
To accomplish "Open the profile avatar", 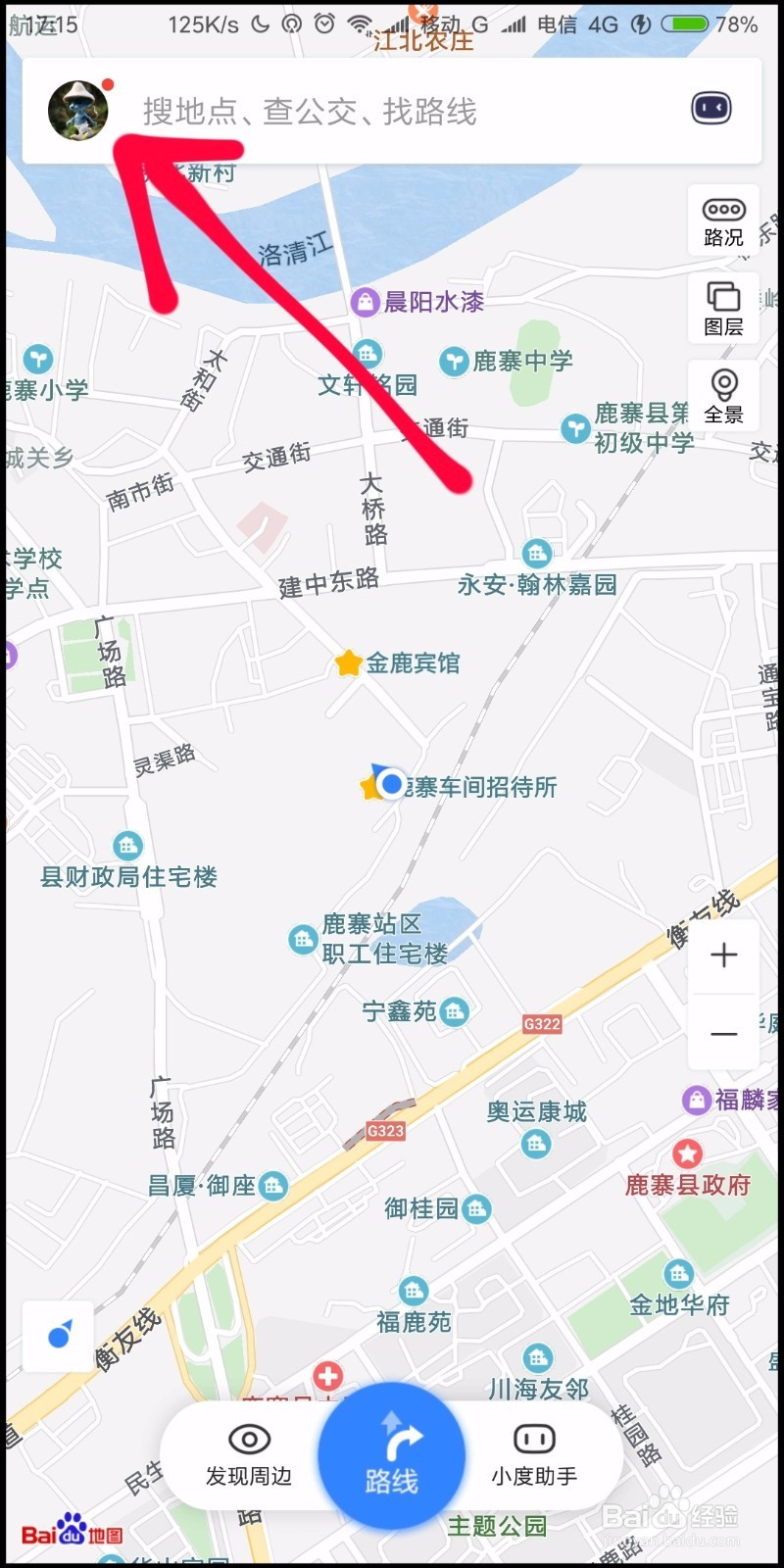I will coord(78,111).
